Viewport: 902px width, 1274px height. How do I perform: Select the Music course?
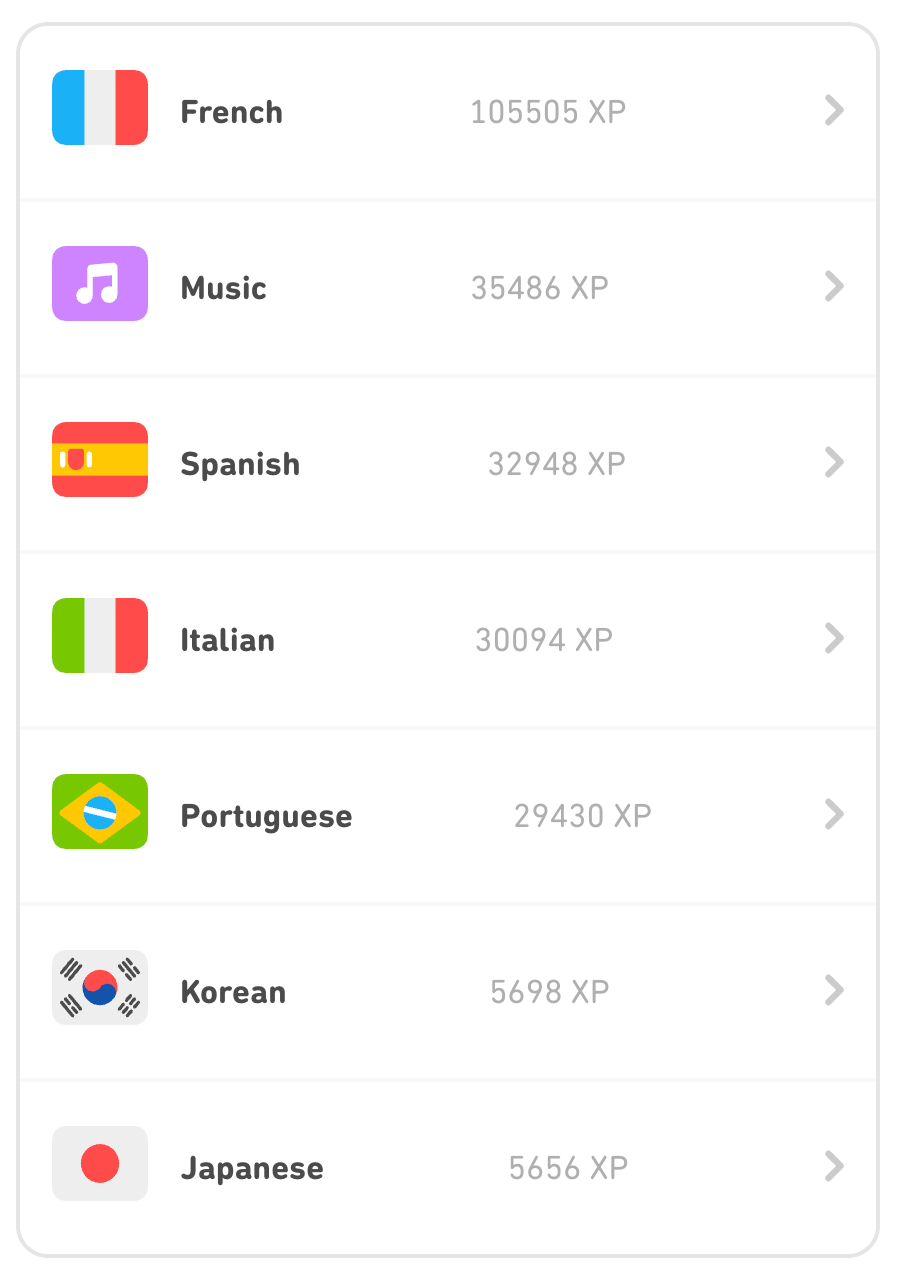(x=447, y=288)
